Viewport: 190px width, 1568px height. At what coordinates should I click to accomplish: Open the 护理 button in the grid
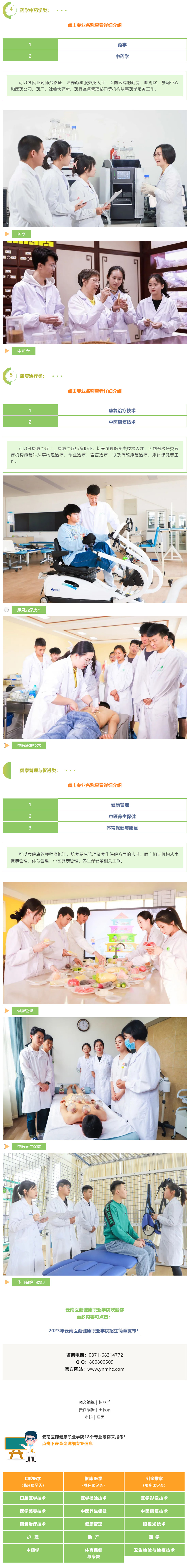pos(33,1537)
